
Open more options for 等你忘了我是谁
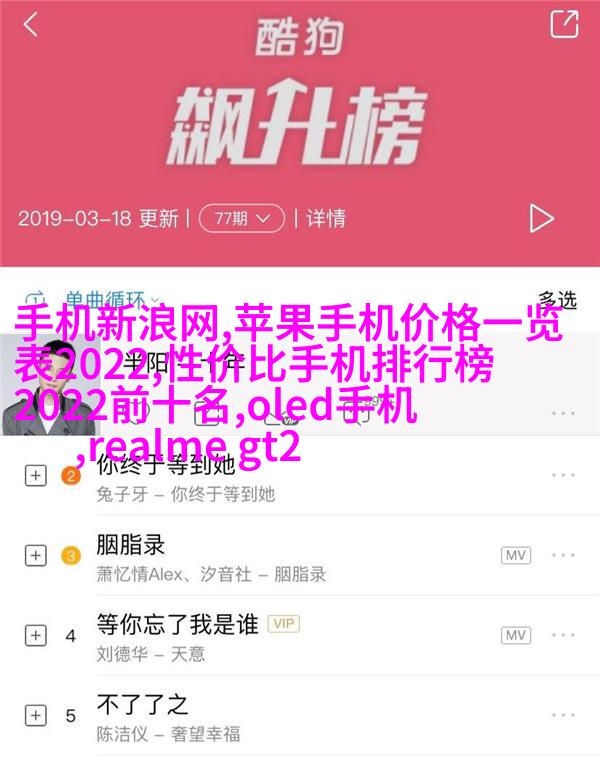pos(563,635)
